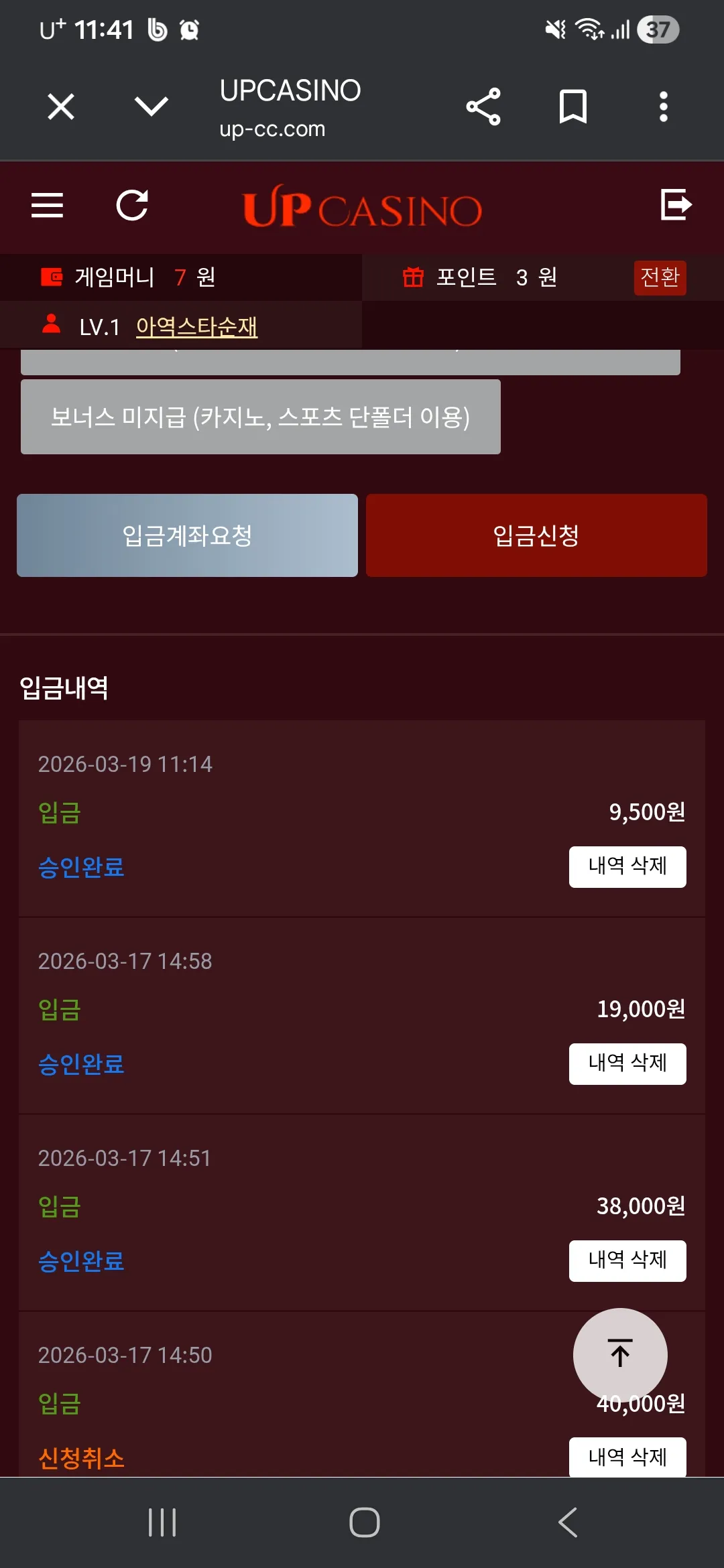Open the hamburger drawer menu

48,205
